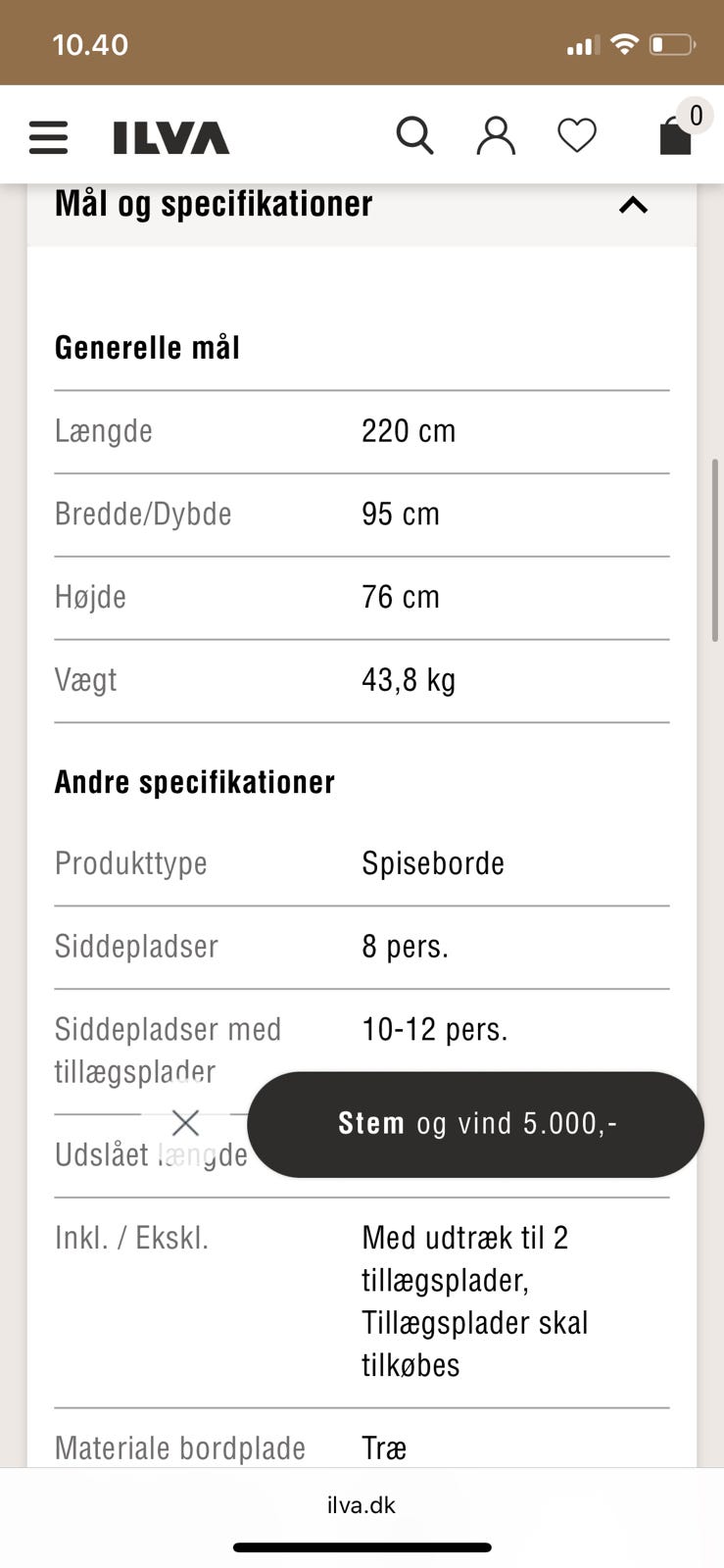
Task: Tap Stem og vind 5.000,- button
Action: coord(476,1124)
